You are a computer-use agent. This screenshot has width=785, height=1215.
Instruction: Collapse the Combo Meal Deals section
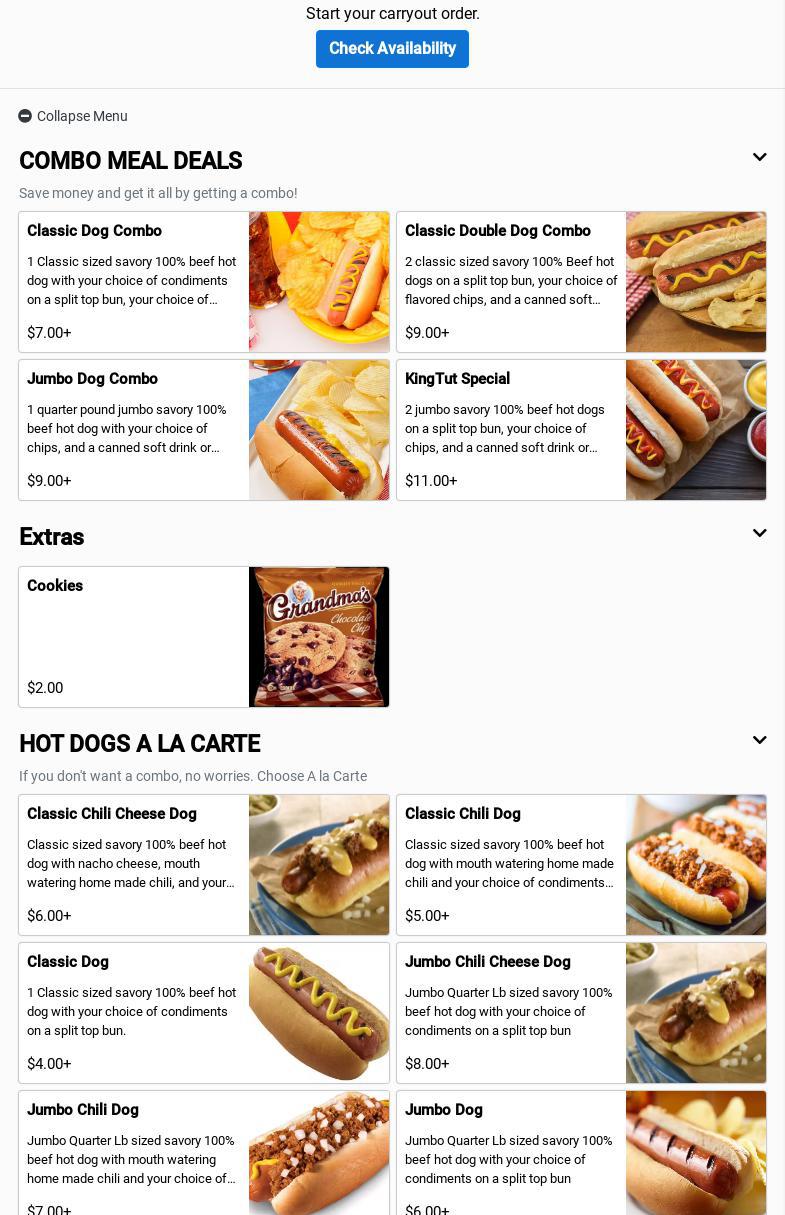759,158
